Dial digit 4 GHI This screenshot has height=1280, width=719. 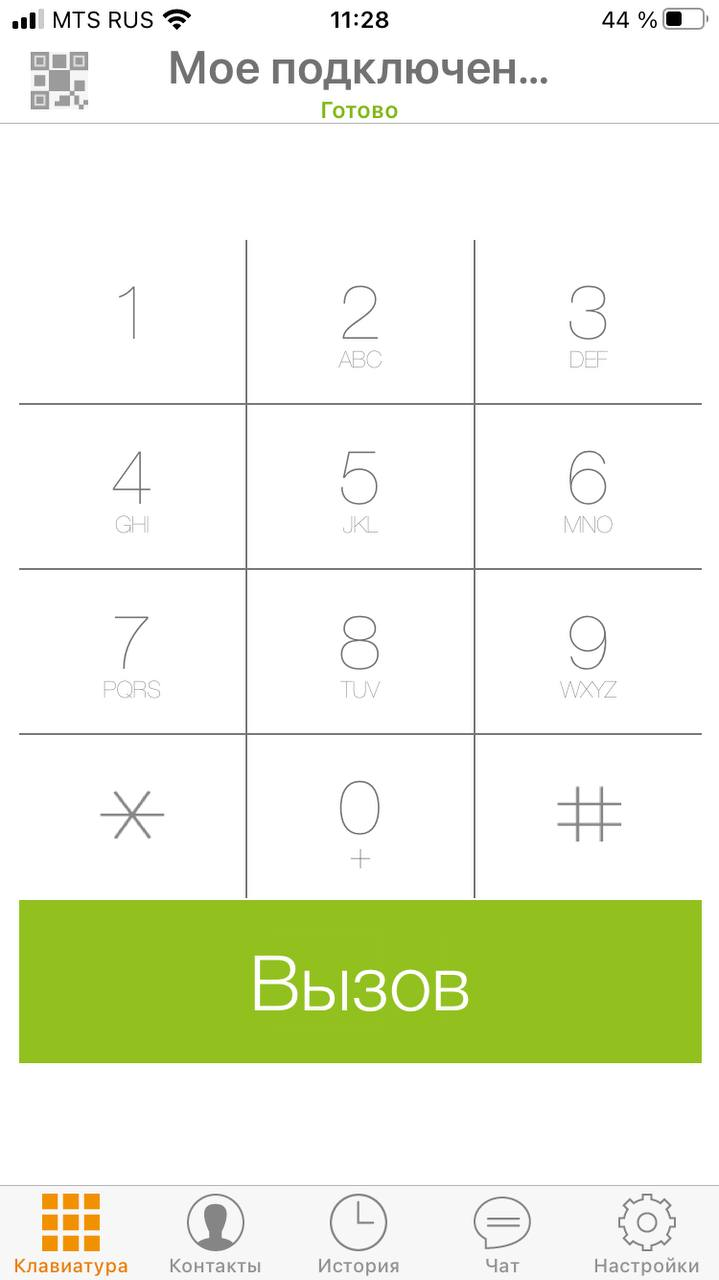[x=131, y=487]
